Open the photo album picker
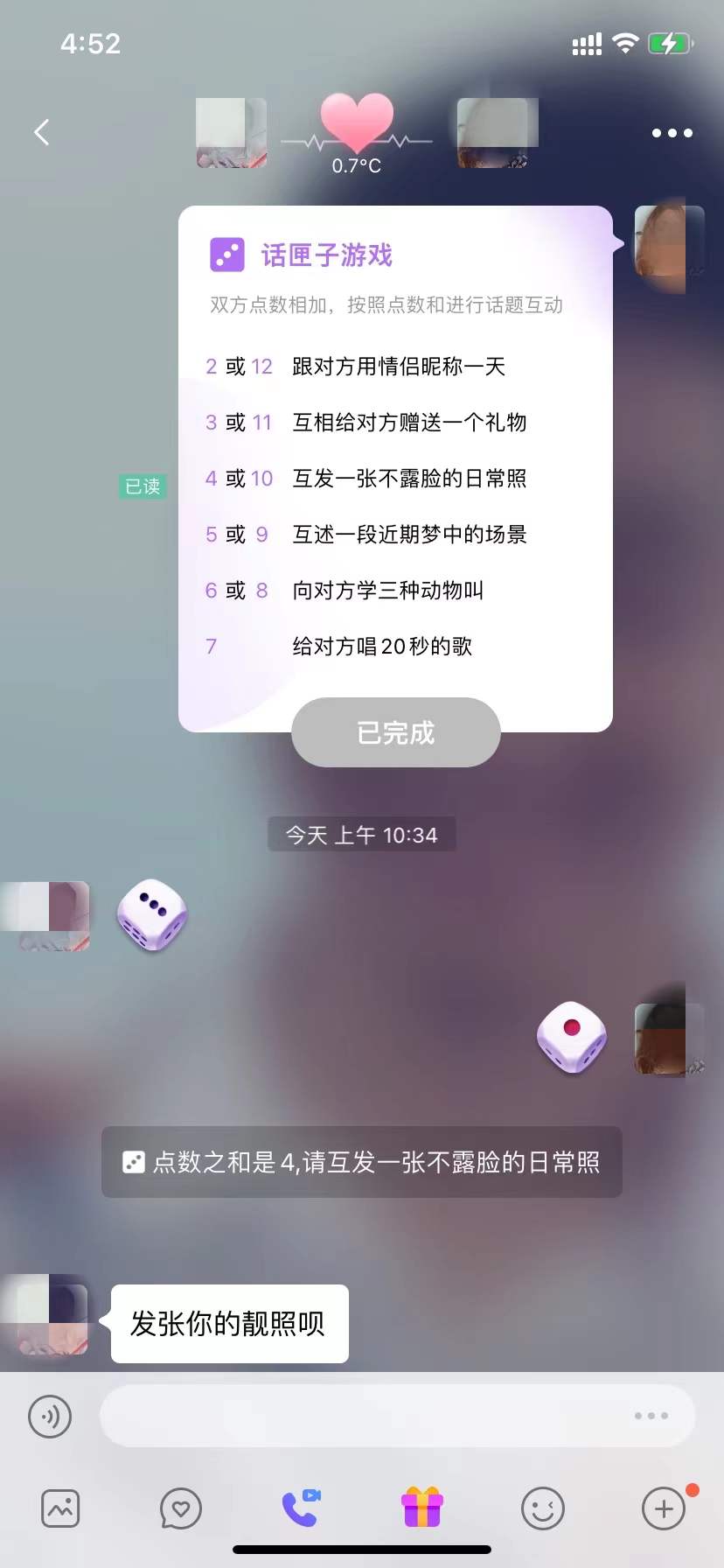This screenshot has height=1568, width=724. (x=60, y=1508)
